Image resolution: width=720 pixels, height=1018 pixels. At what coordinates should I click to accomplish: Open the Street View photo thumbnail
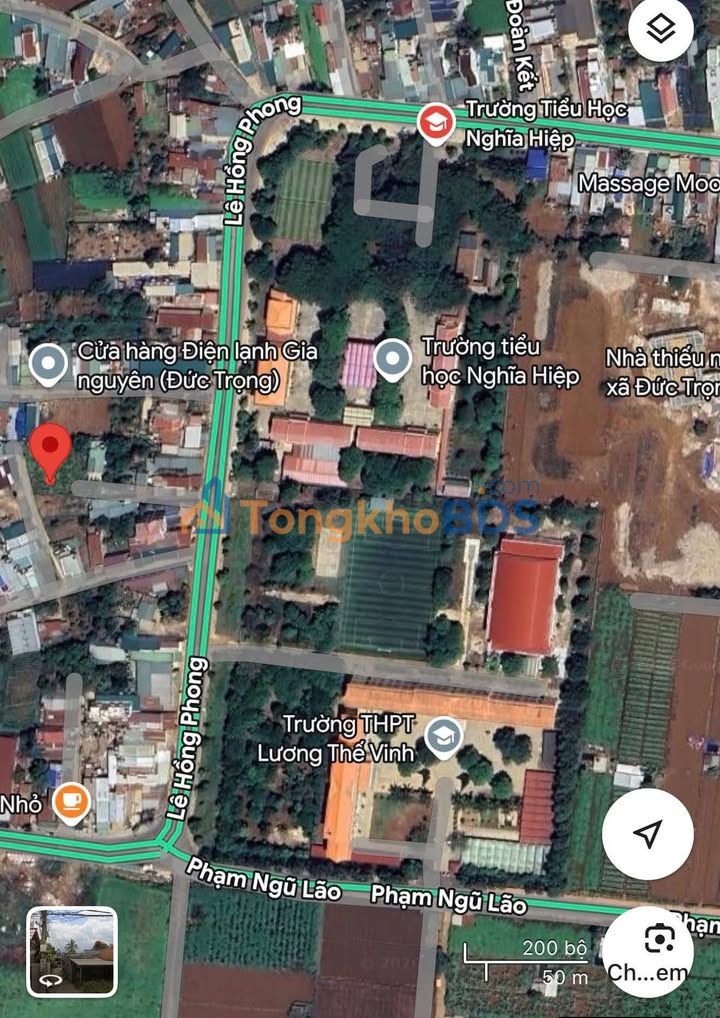point(71,951)
